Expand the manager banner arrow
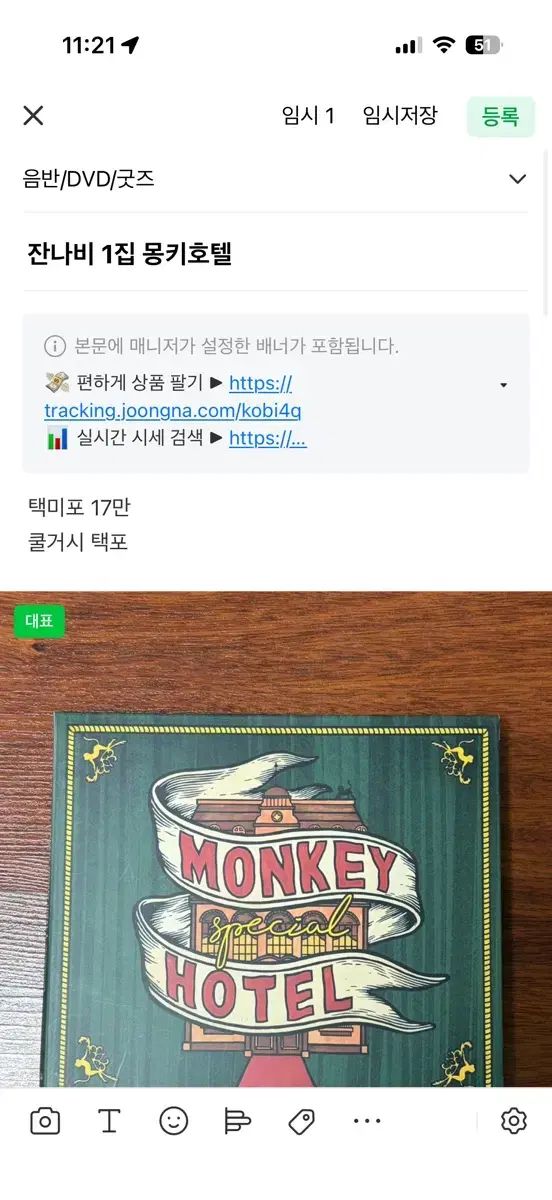 tap(503, 385)
